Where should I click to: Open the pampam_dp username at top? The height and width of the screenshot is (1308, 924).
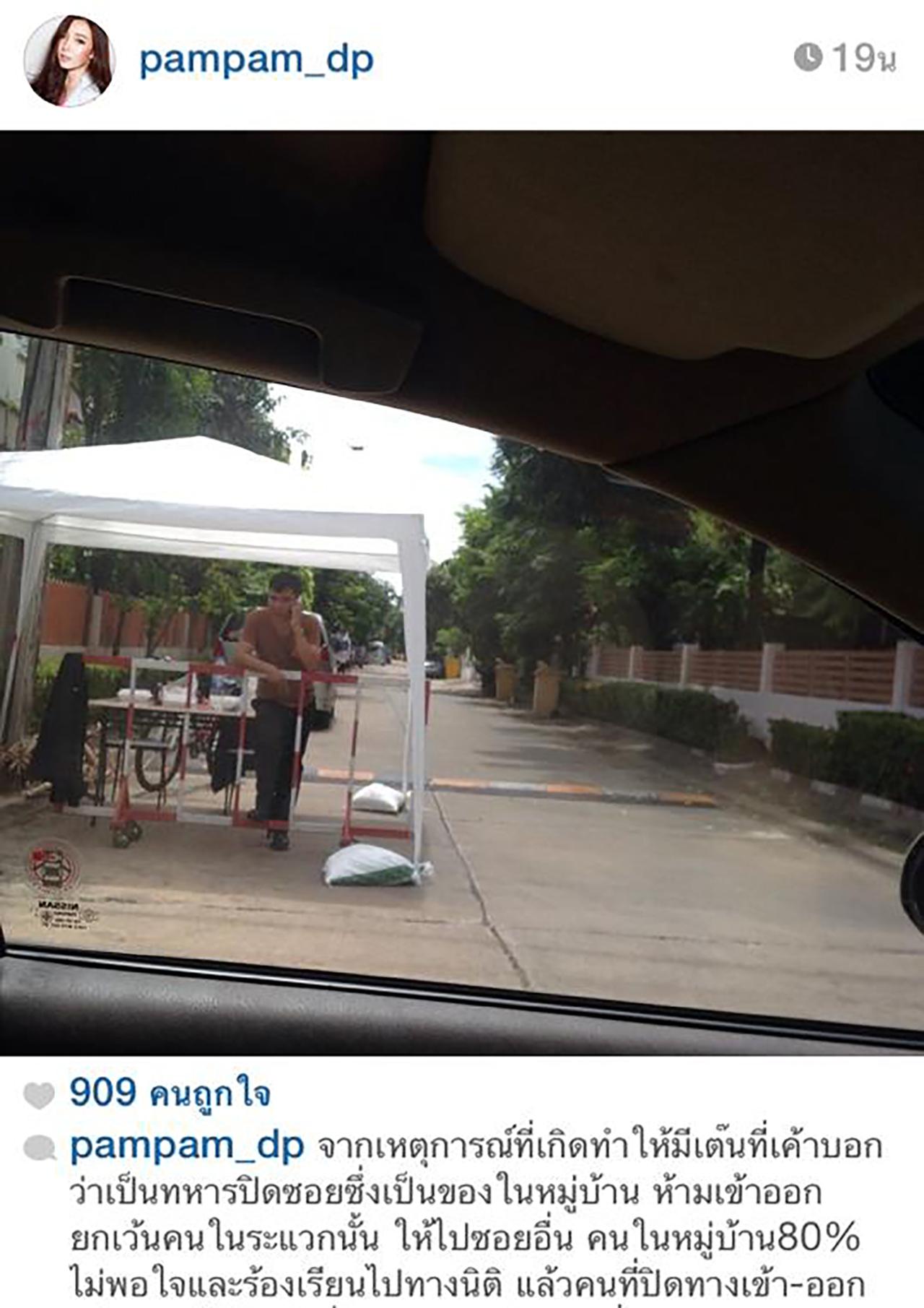click(x=256, y=59)
